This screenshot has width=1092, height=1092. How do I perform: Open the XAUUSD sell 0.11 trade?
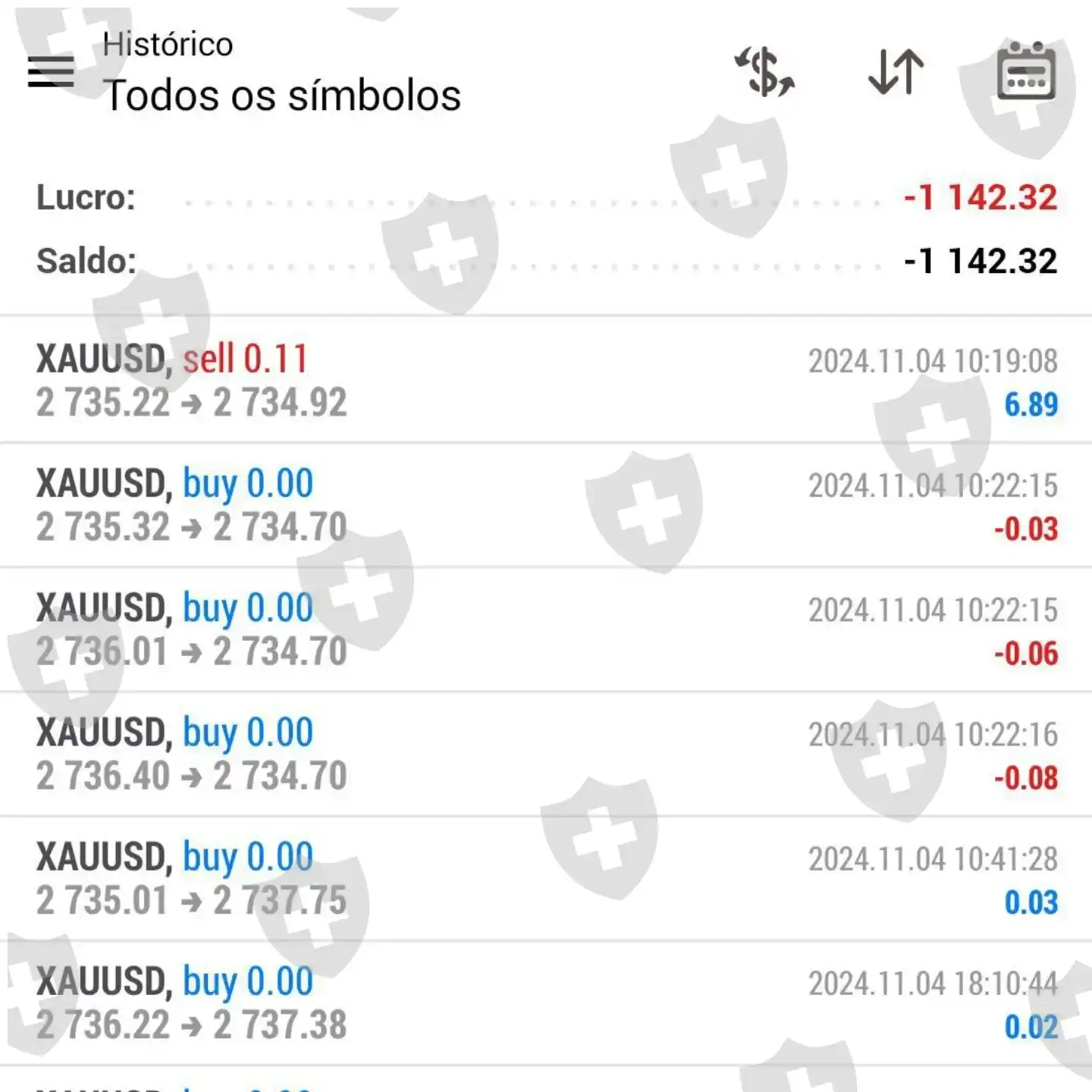coord(546,380)
